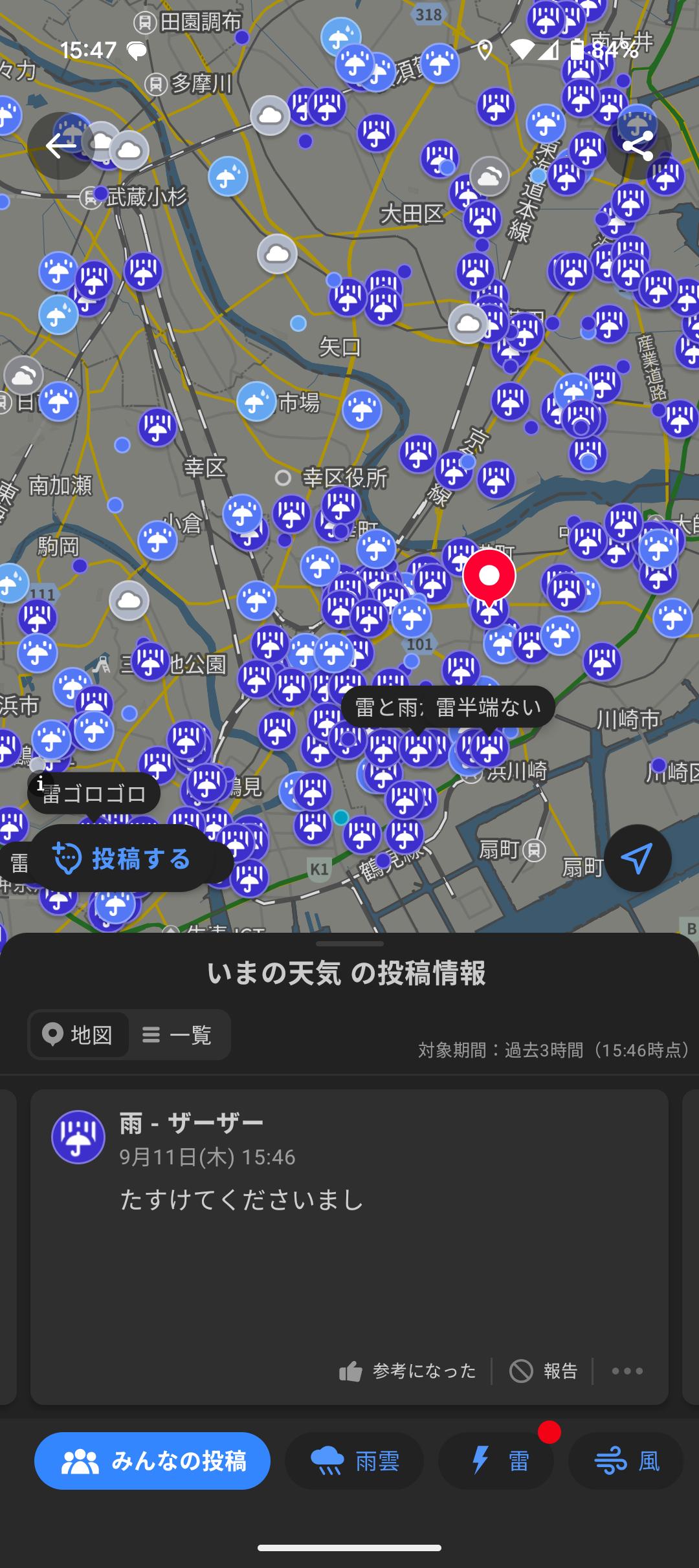Center map on current location
Viewport: 699px width, 1568px height.
[x=638, y=858]
